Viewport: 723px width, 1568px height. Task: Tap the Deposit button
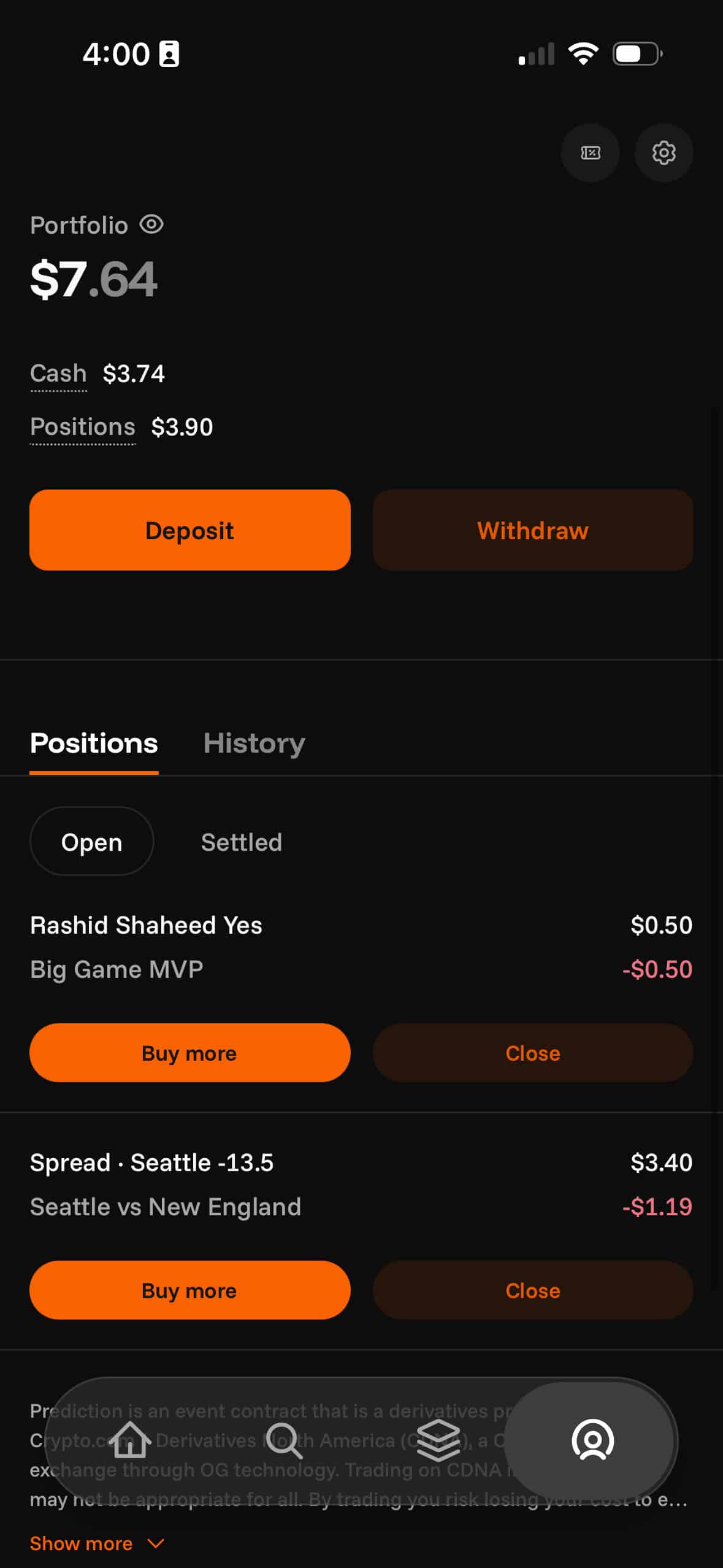click(189, 530)
